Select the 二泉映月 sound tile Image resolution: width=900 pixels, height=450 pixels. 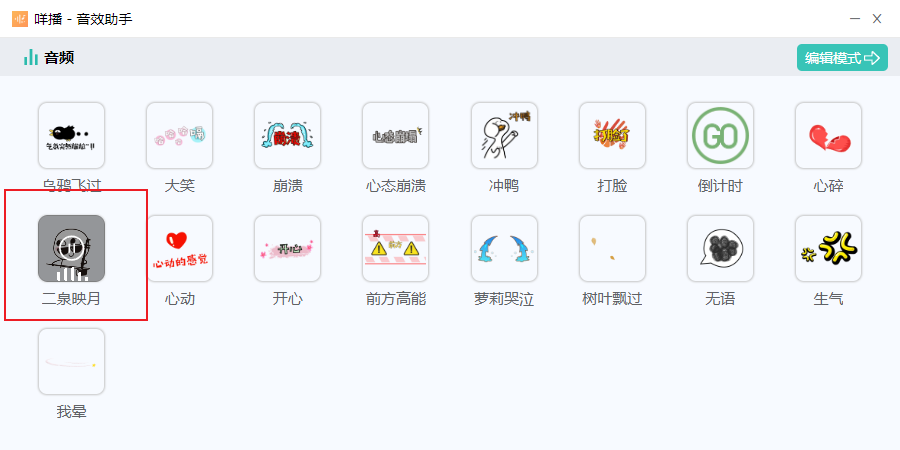(x=71, y=248)
